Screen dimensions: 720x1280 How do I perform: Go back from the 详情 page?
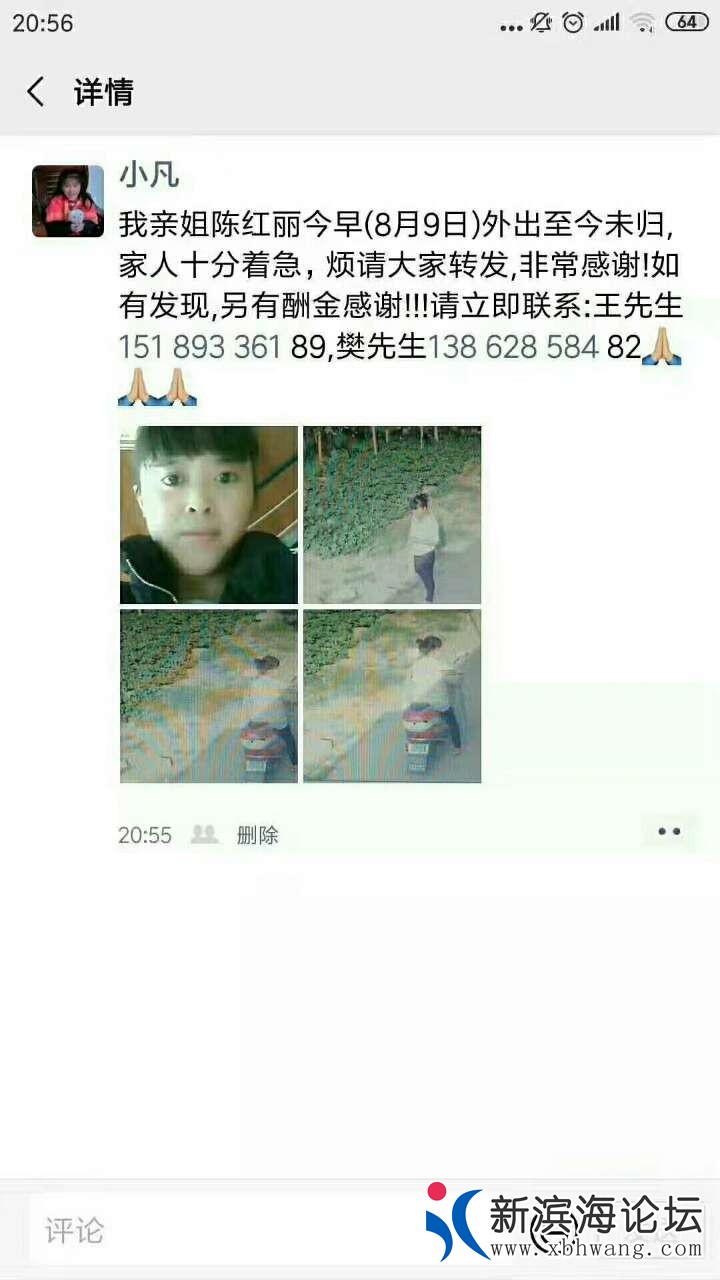click(x=36, y=93)
